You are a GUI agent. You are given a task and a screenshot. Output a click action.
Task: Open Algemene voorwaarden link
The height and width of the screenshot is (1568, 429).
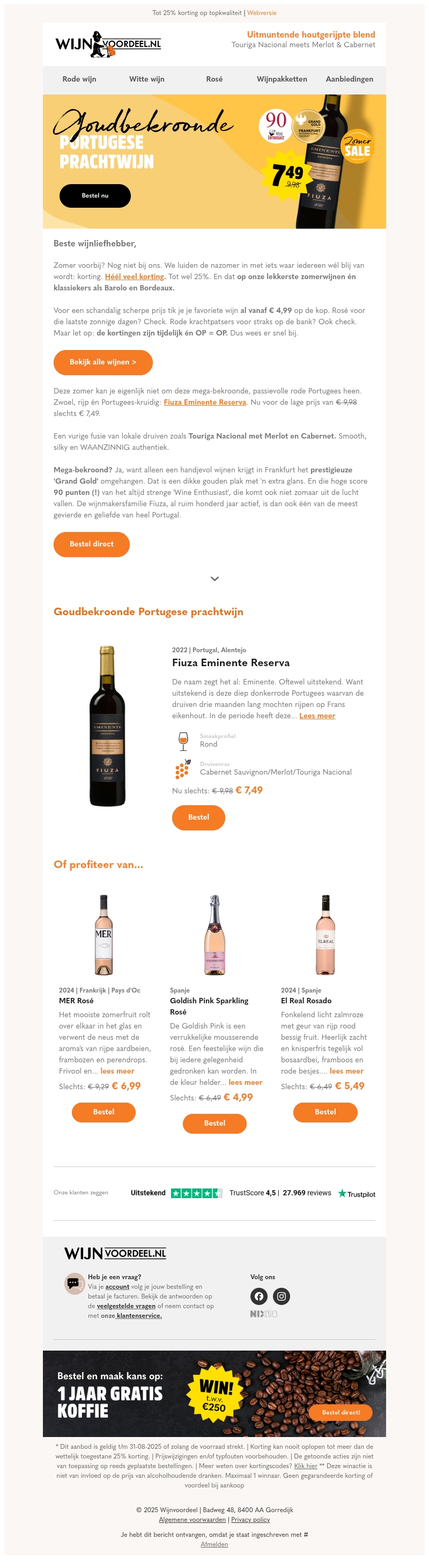(x=192, y=1520)
